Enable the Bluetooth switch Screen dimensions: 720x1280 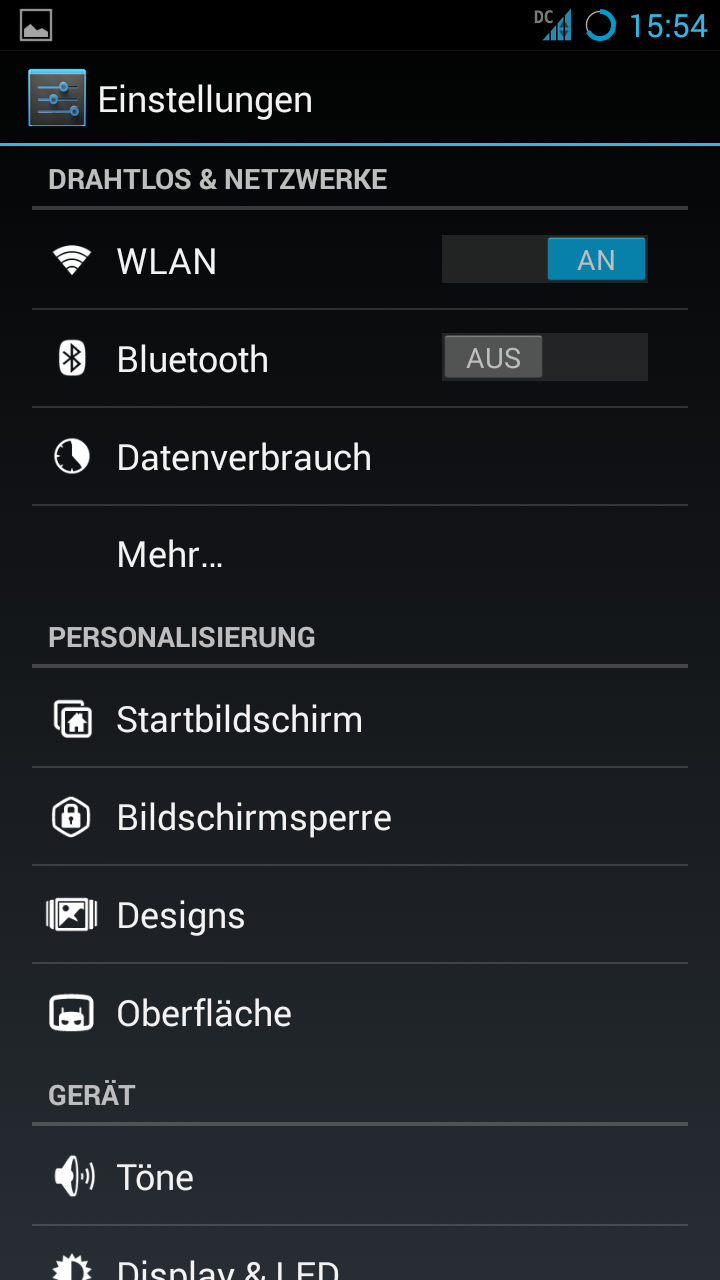click(545, 358)
